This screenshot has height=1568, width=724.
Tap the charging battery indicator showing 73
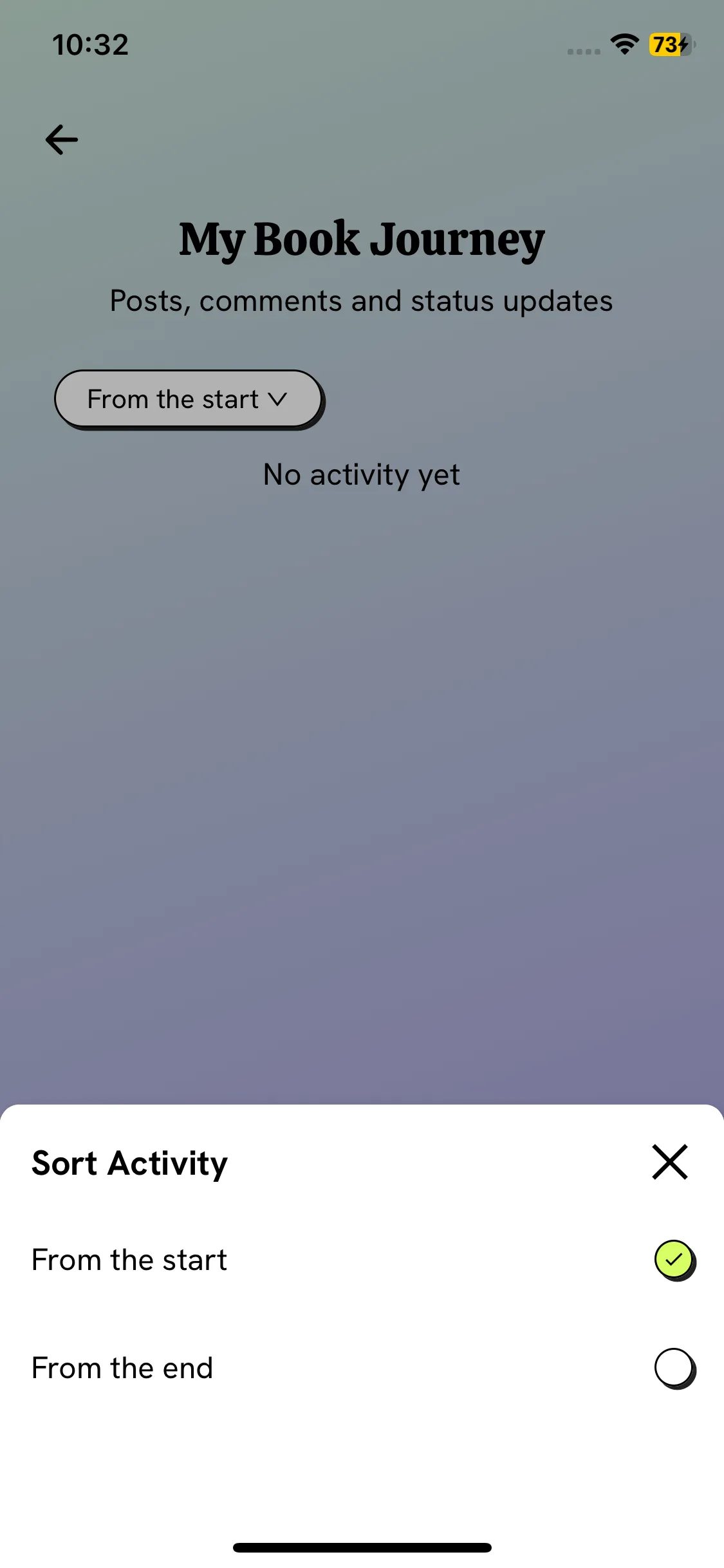[x=668, y=44]
